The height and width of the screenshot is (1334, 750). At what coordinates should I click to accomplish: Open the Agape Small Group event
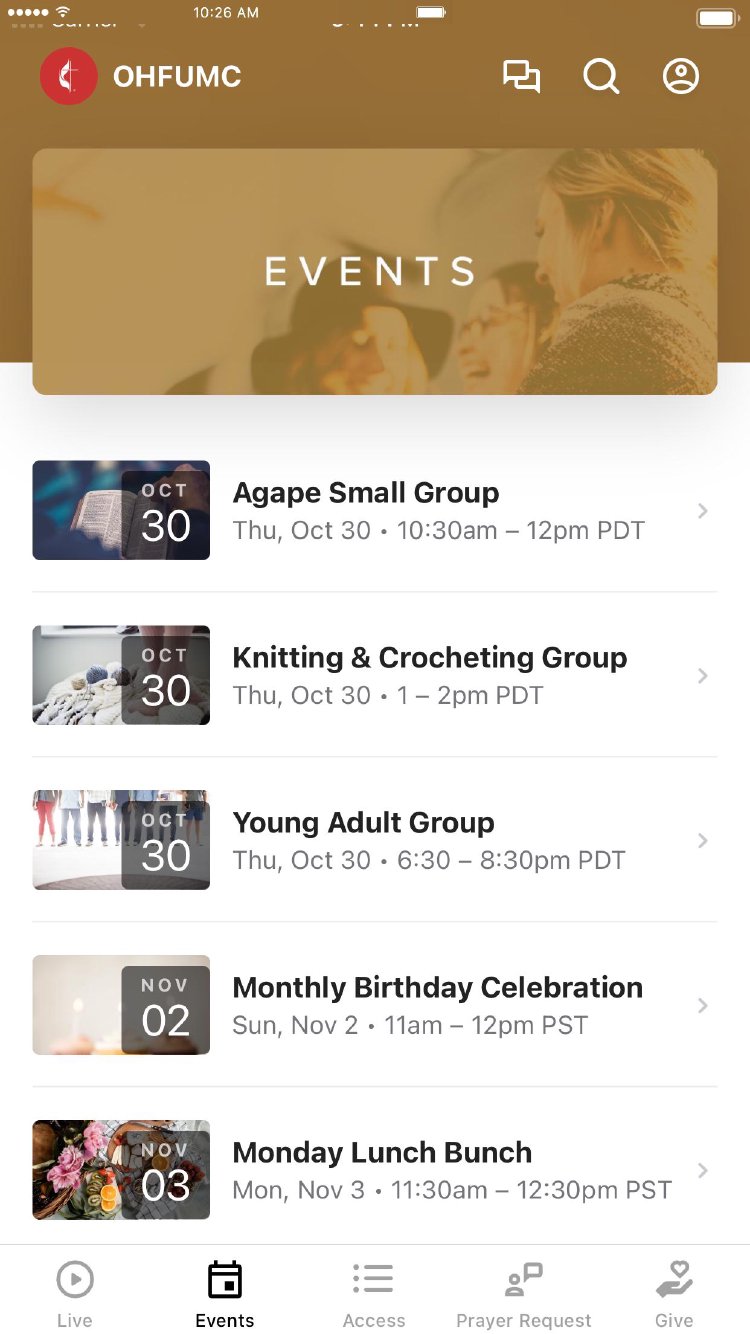coord(374,510)
